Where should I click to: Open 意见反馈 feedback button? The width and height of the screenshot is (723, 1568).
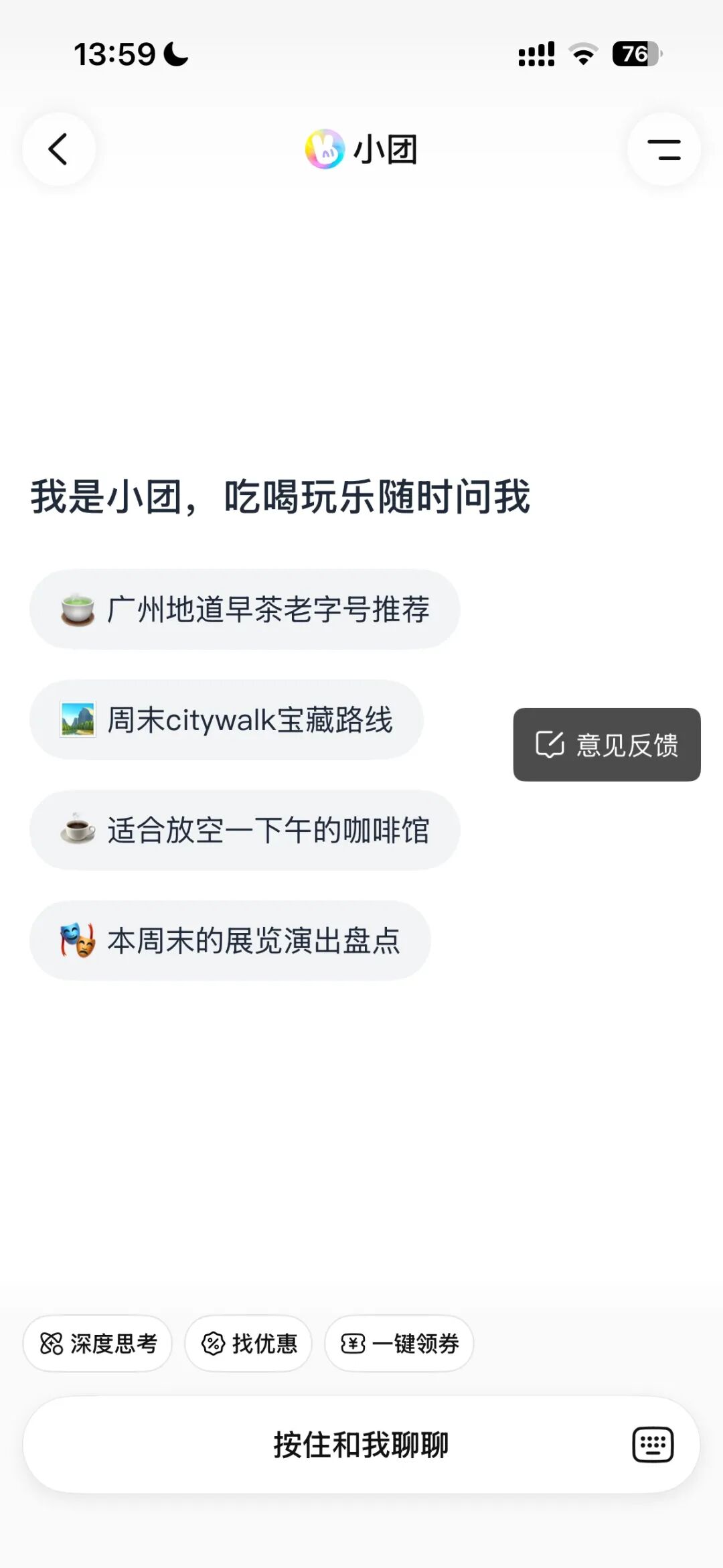point(607,744)
